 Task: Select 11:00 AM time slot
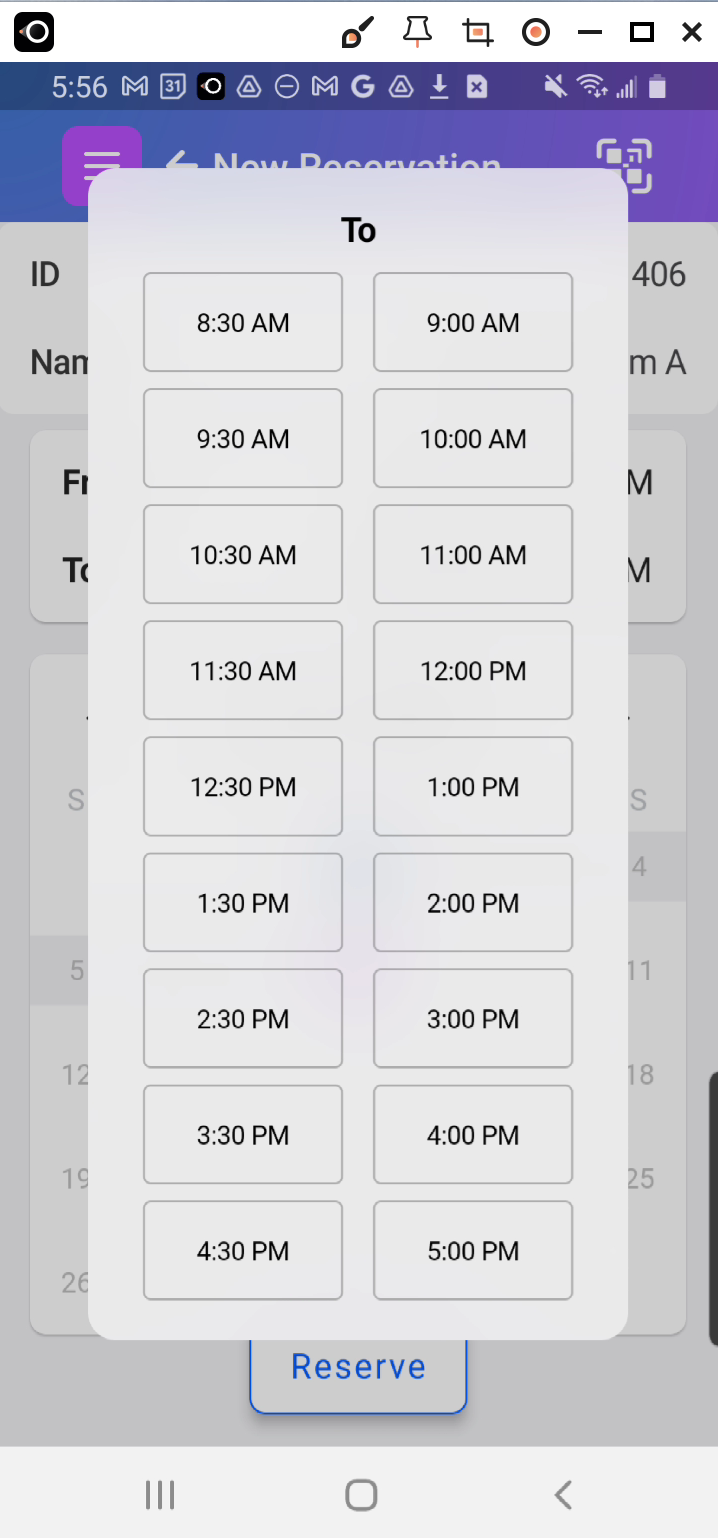coord(473,554)
